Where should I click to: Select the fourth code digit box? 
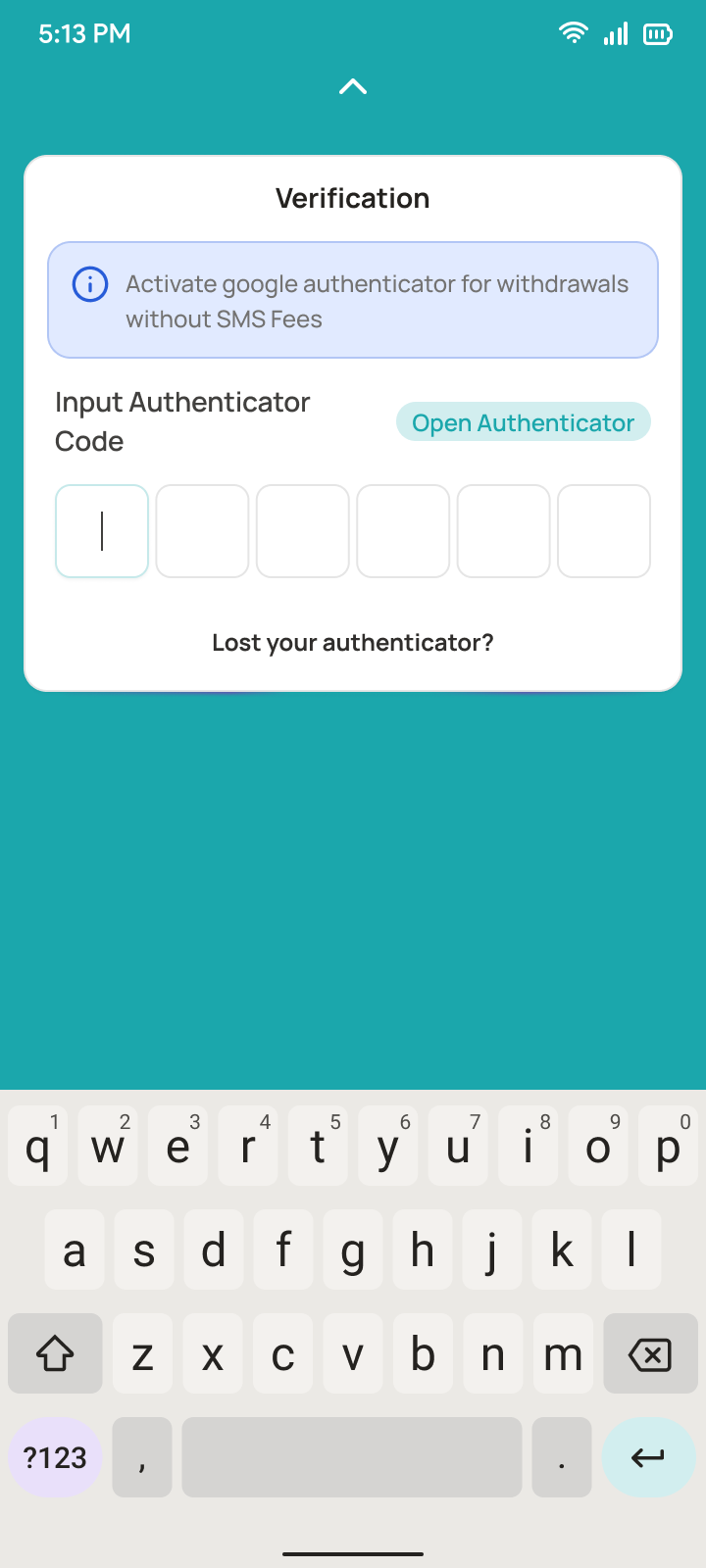[403, 531]
